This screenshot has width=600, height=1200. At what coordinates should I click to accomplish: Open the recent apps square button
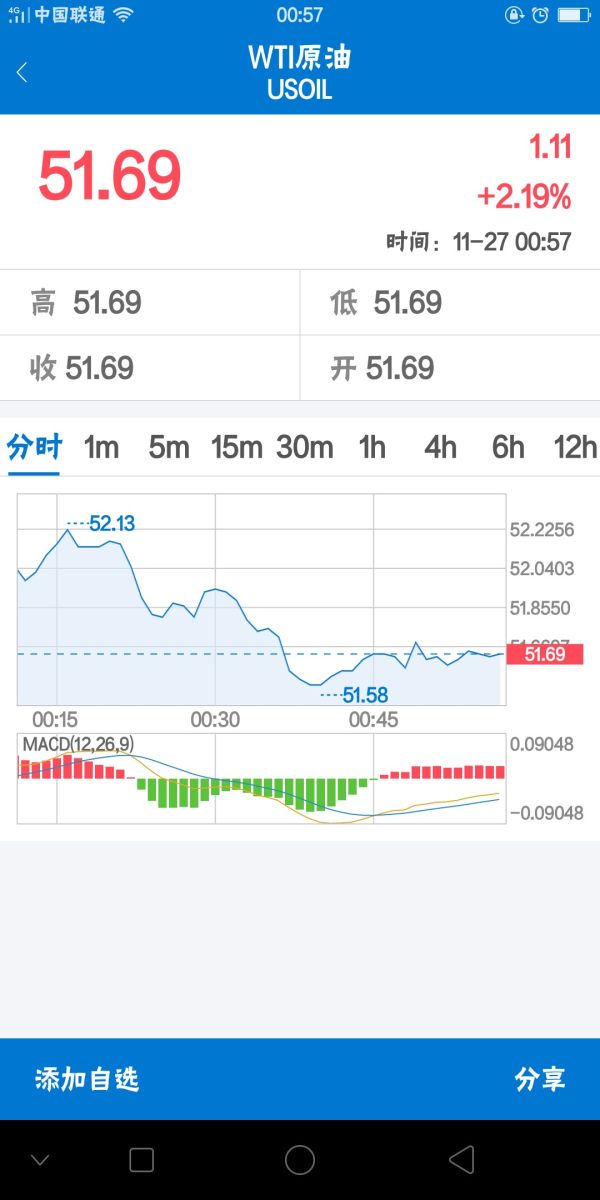point(142,1160)
